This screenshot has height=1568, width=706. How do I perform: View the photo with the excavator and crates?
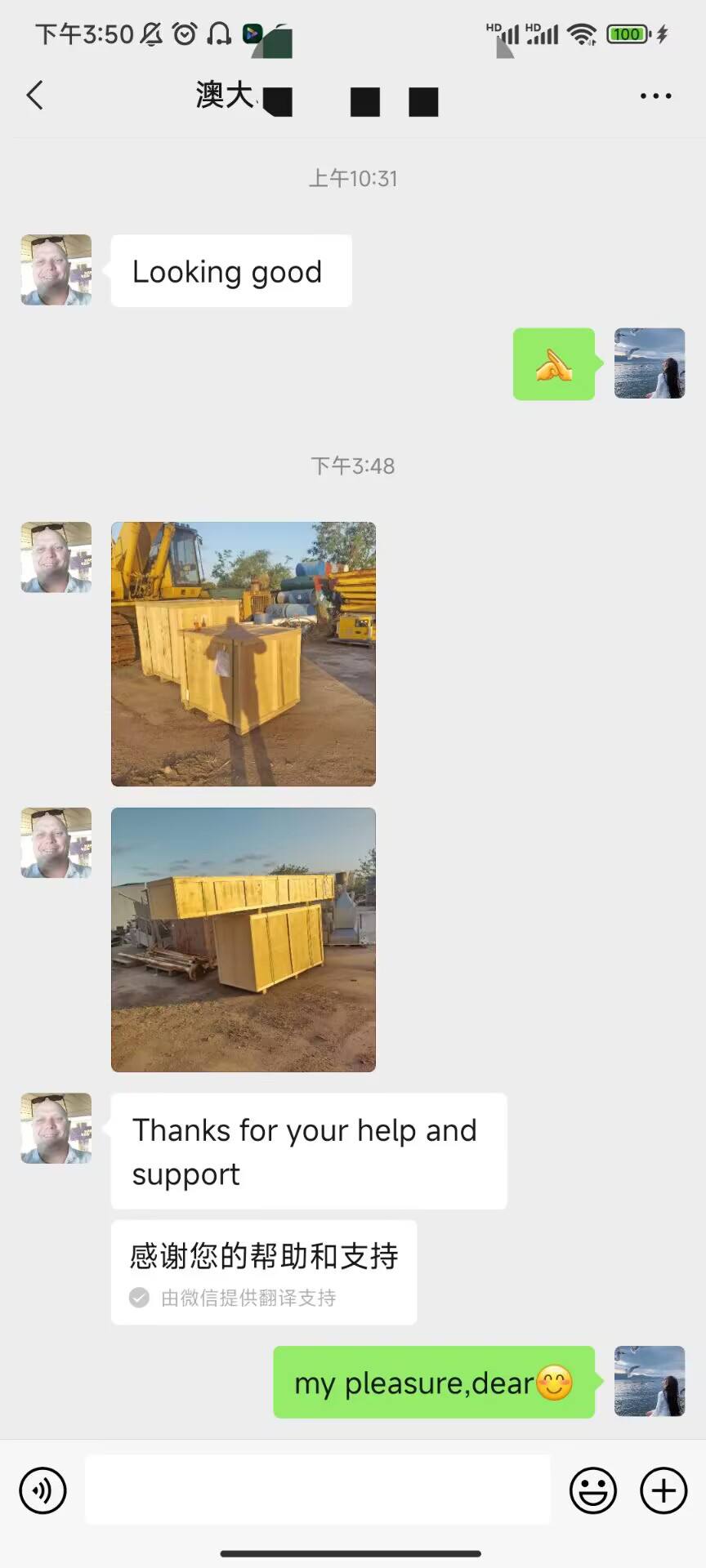[x=244, y=654]
